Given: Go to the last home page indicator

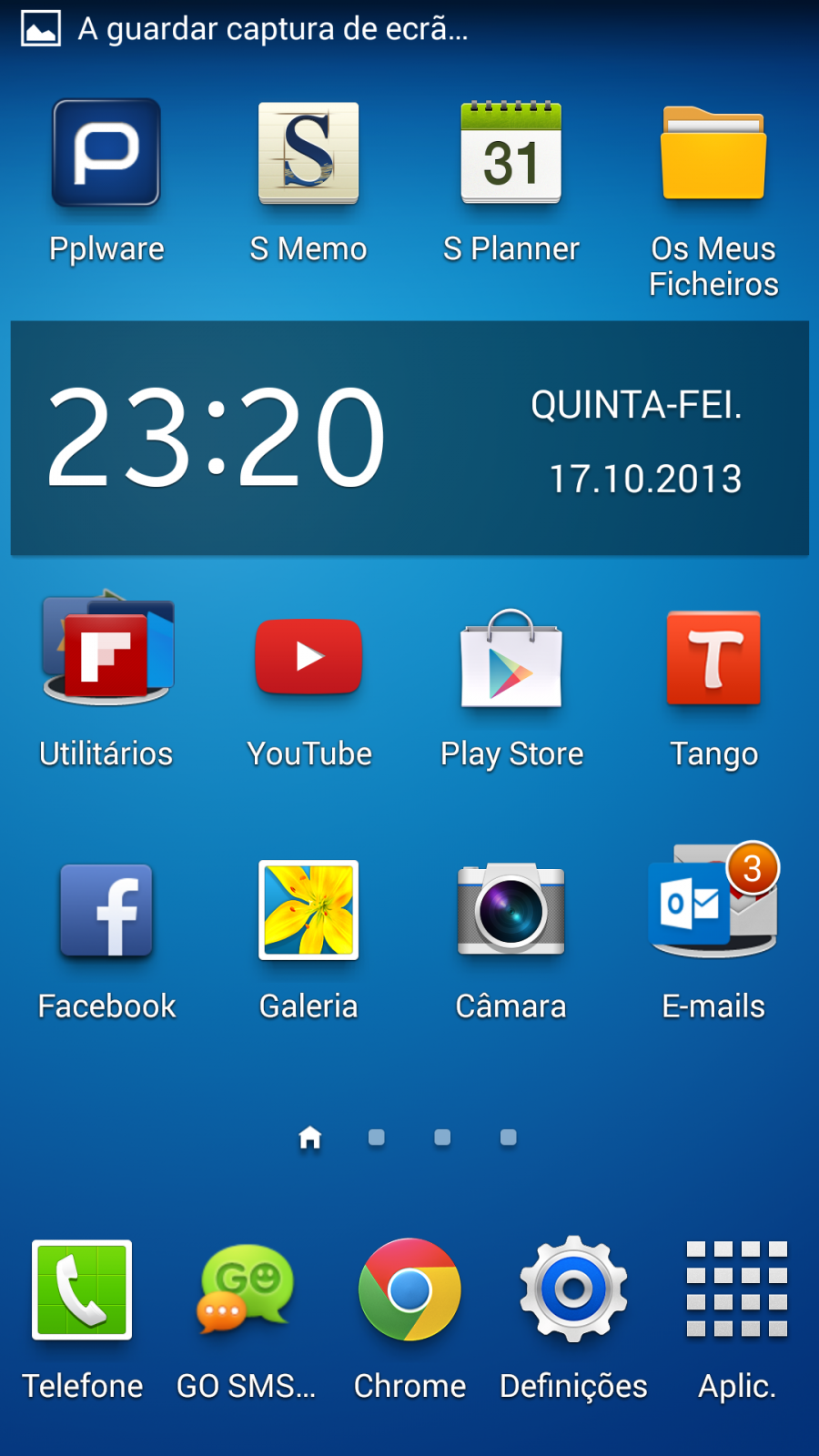Looking at the screenshot, I should pos(509,1137).
